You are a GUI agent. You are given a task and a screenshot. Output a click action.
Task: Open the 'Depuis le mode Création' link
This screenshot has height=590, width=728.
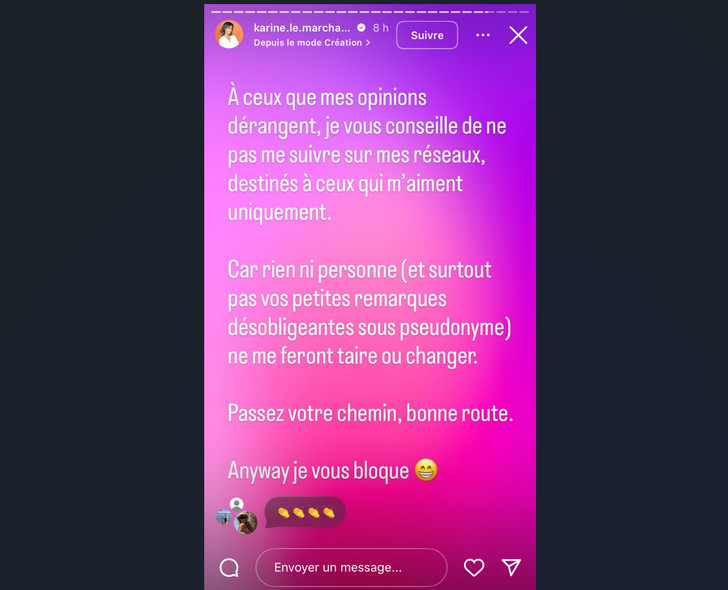311,43
